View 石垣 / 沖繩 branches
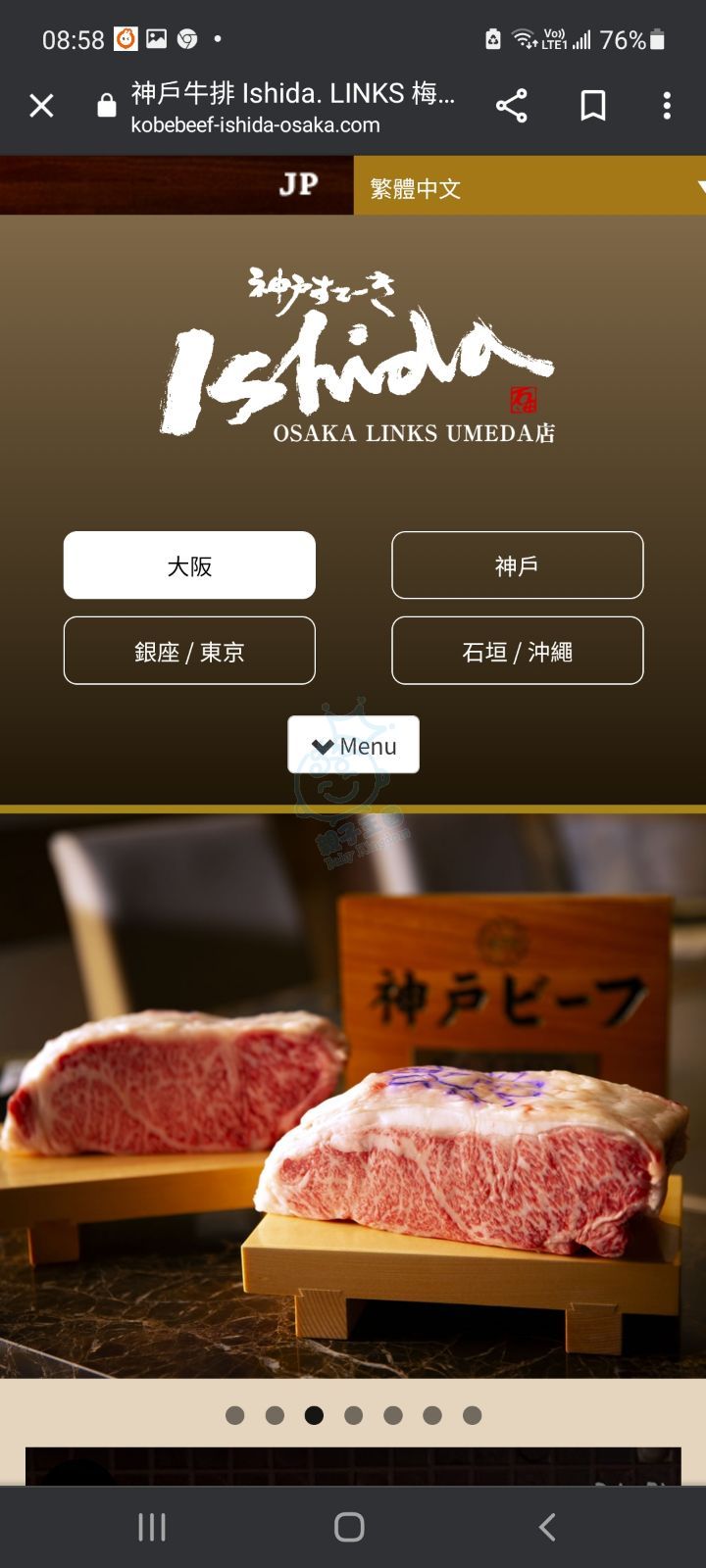The height and width of the screenshot is (1568, 706). point(517,651)
